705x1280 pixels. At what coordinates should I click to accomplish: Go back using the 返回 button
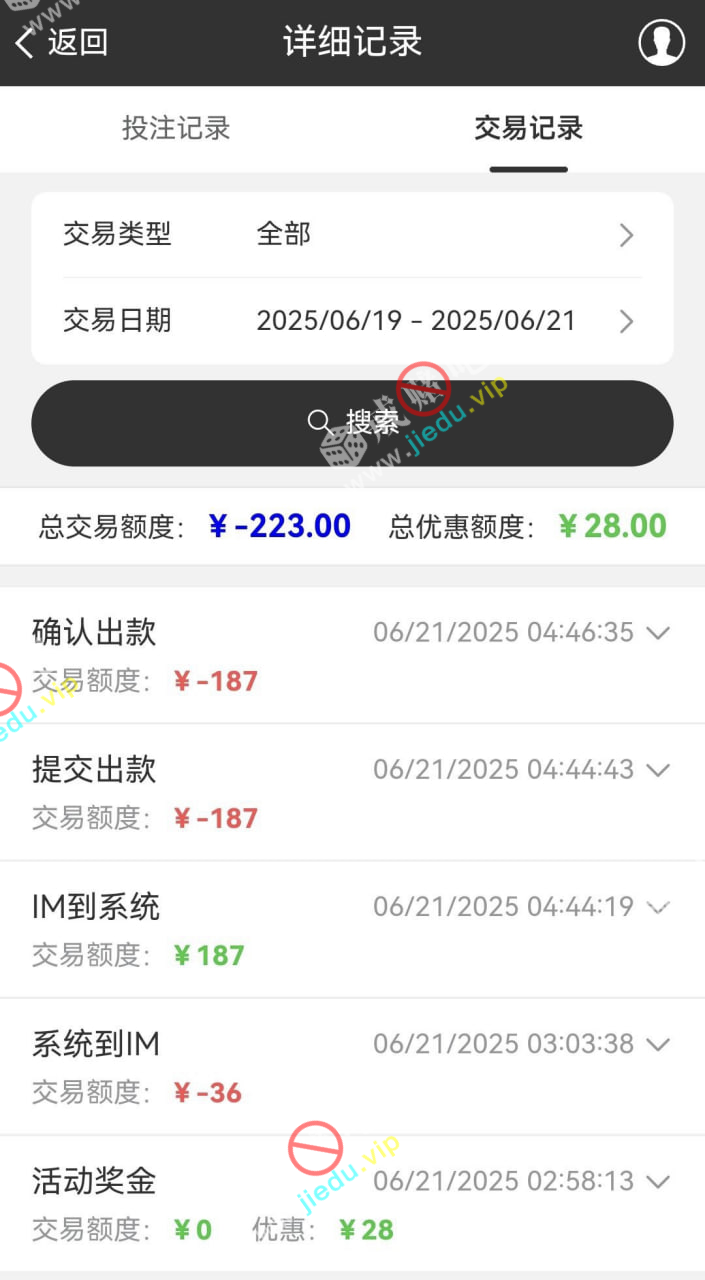(x=62, y=43)
